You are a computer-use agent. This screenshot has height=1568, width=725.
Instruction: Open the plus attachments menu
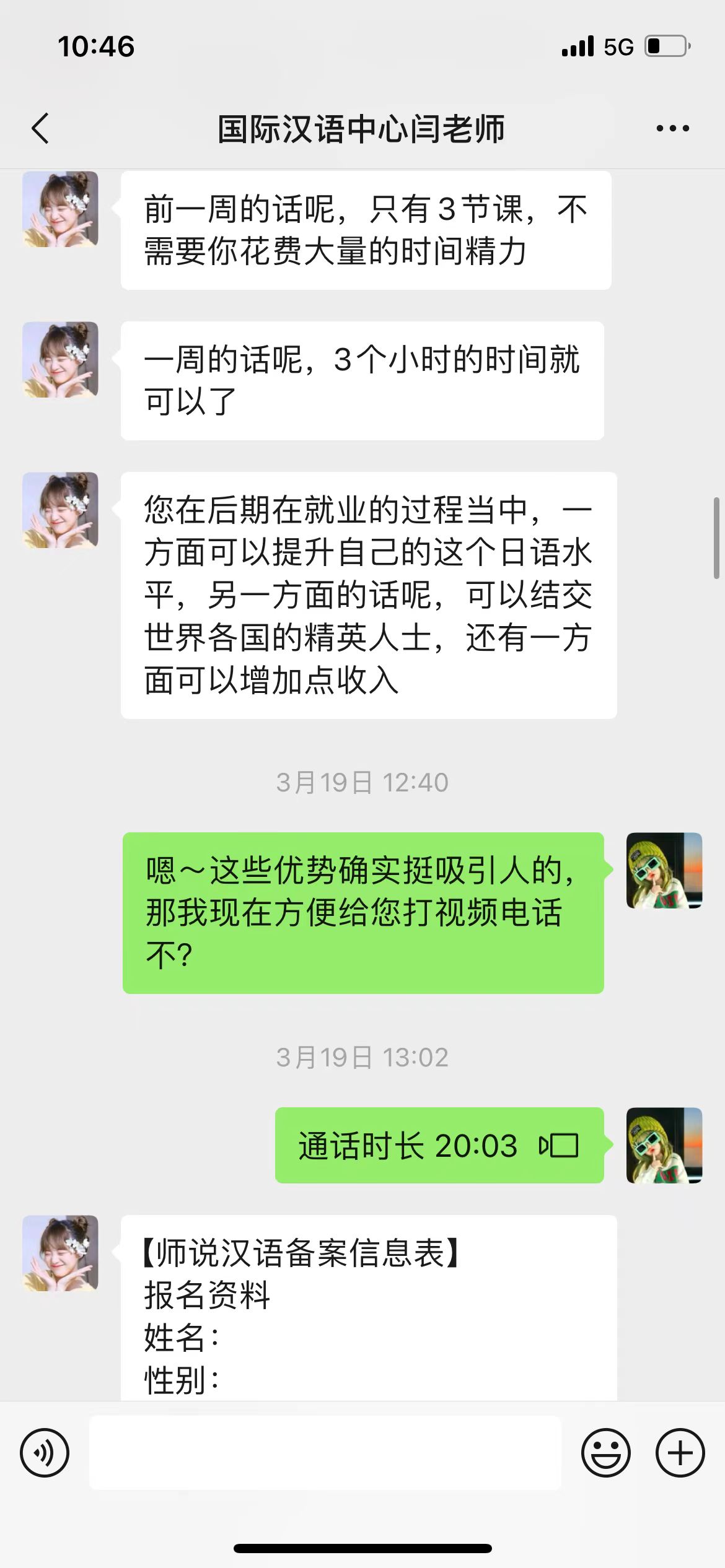(x=680, y=1453)
